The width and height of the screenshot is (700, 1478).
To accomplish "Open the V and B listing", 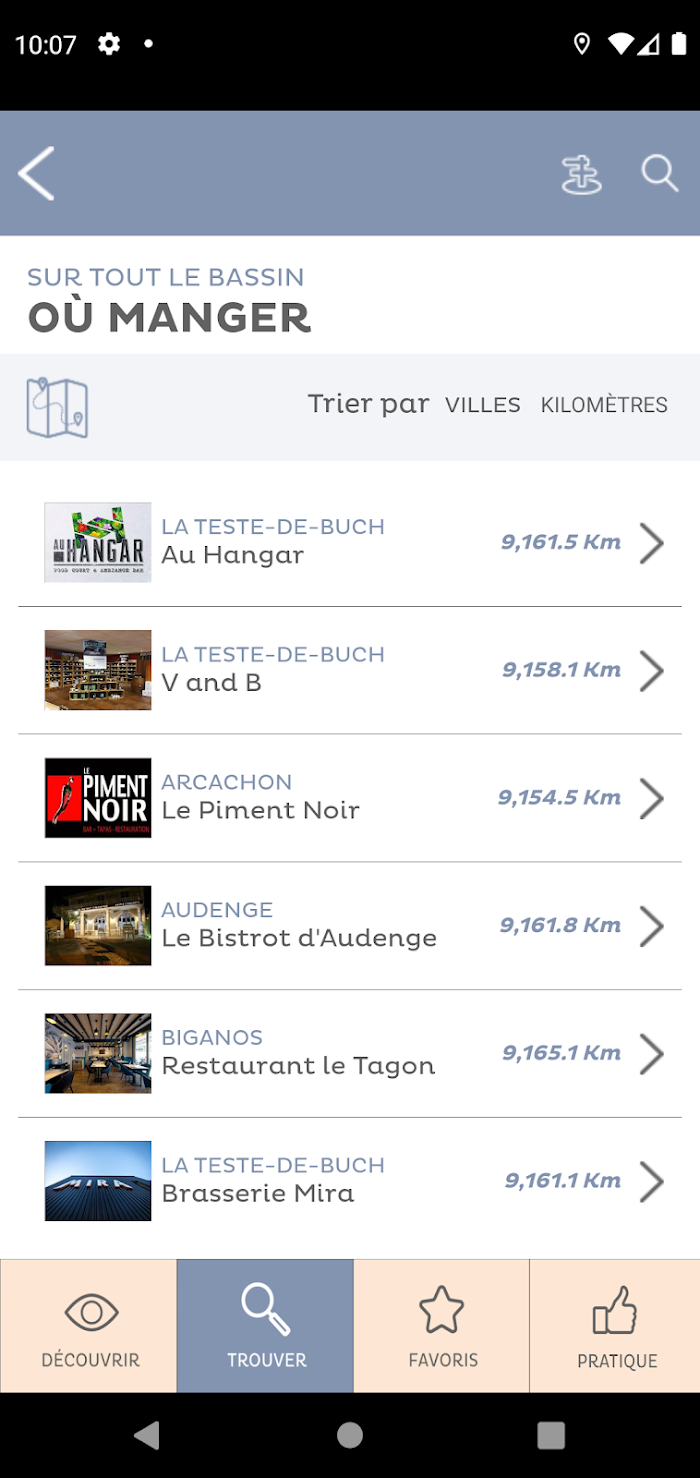I will pyautogui.click(x=350, y=671).
